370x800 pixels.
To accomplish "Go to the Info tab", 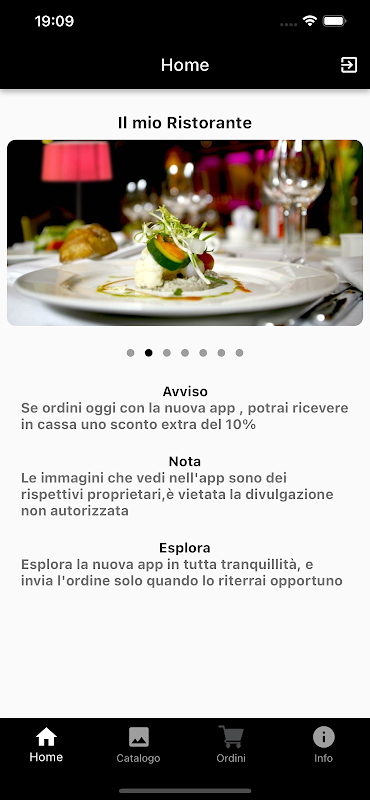I will tap(323, 745).
